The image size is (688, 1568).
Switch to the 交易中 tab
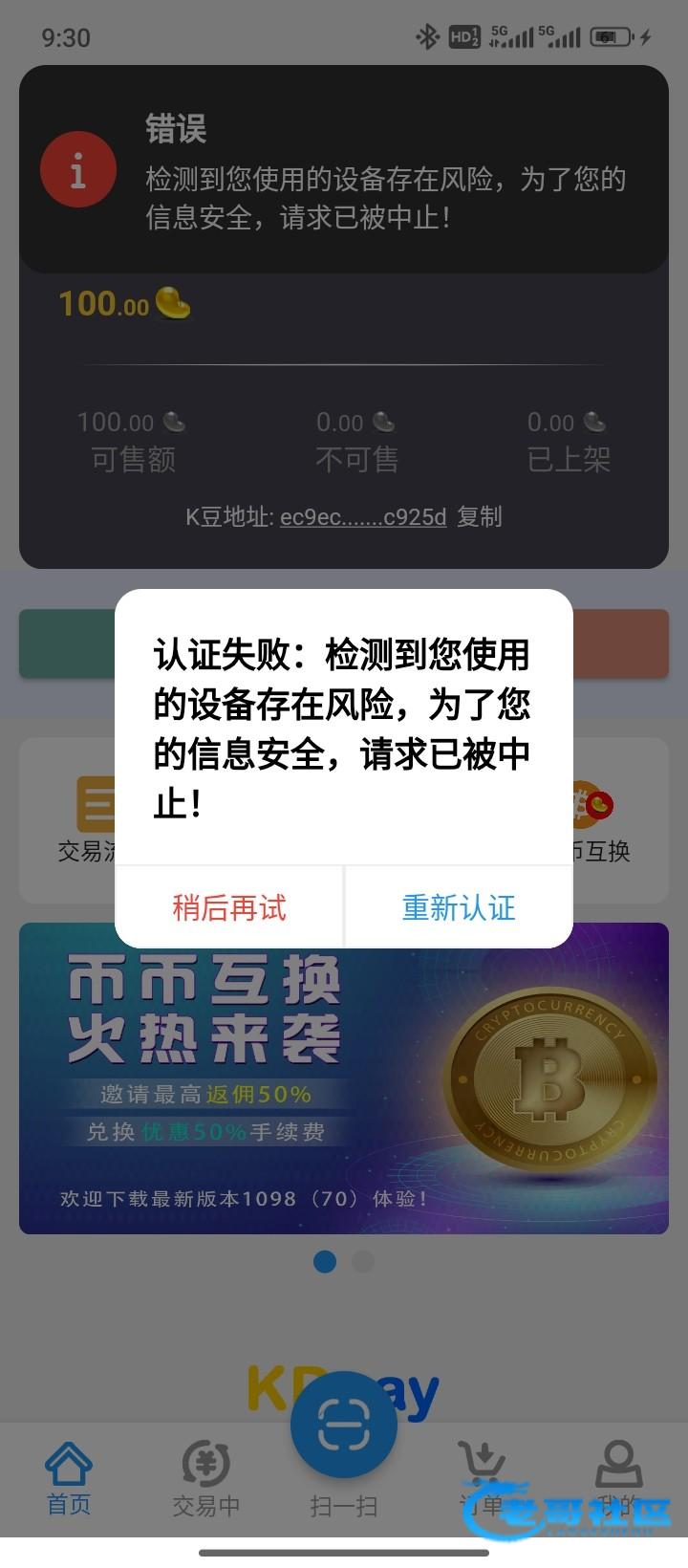click(205, 1479)
